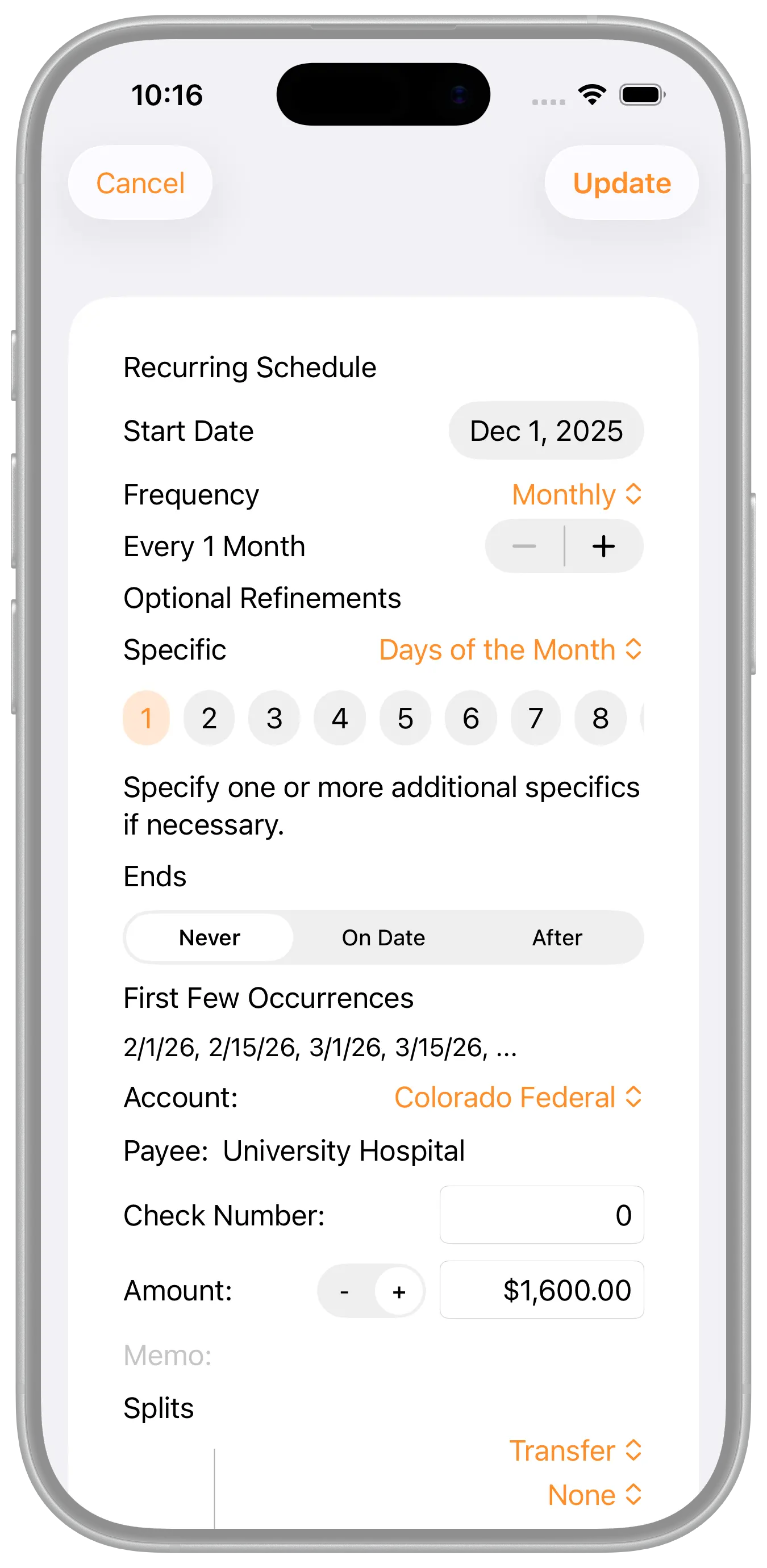Viewport: 767px width, 1568px height.
Task: Change the Colorado Federal account
Action: pos(518,1098)
